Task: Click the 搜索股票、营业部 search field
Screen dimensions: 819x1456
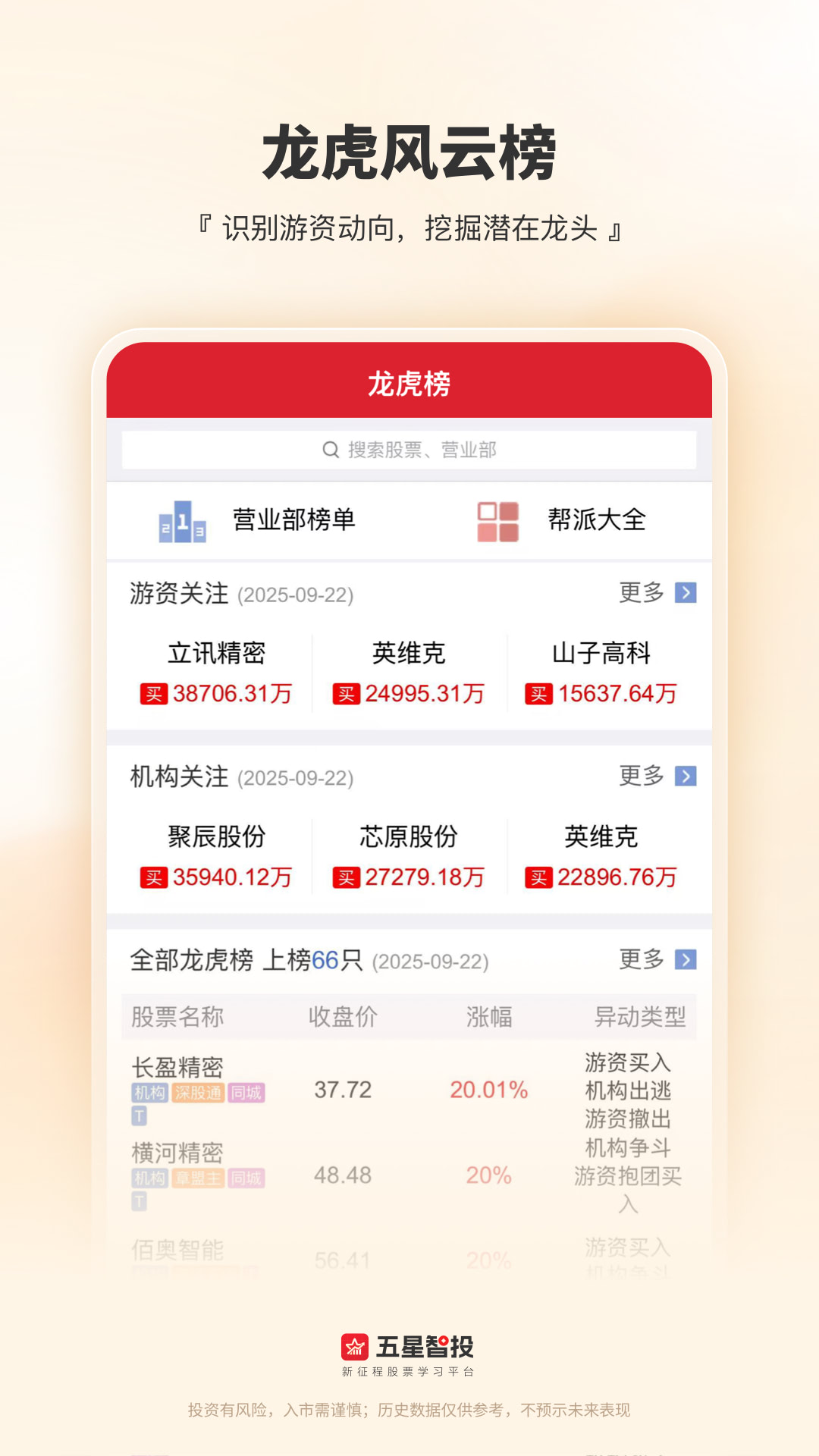Action: [409, 449]
